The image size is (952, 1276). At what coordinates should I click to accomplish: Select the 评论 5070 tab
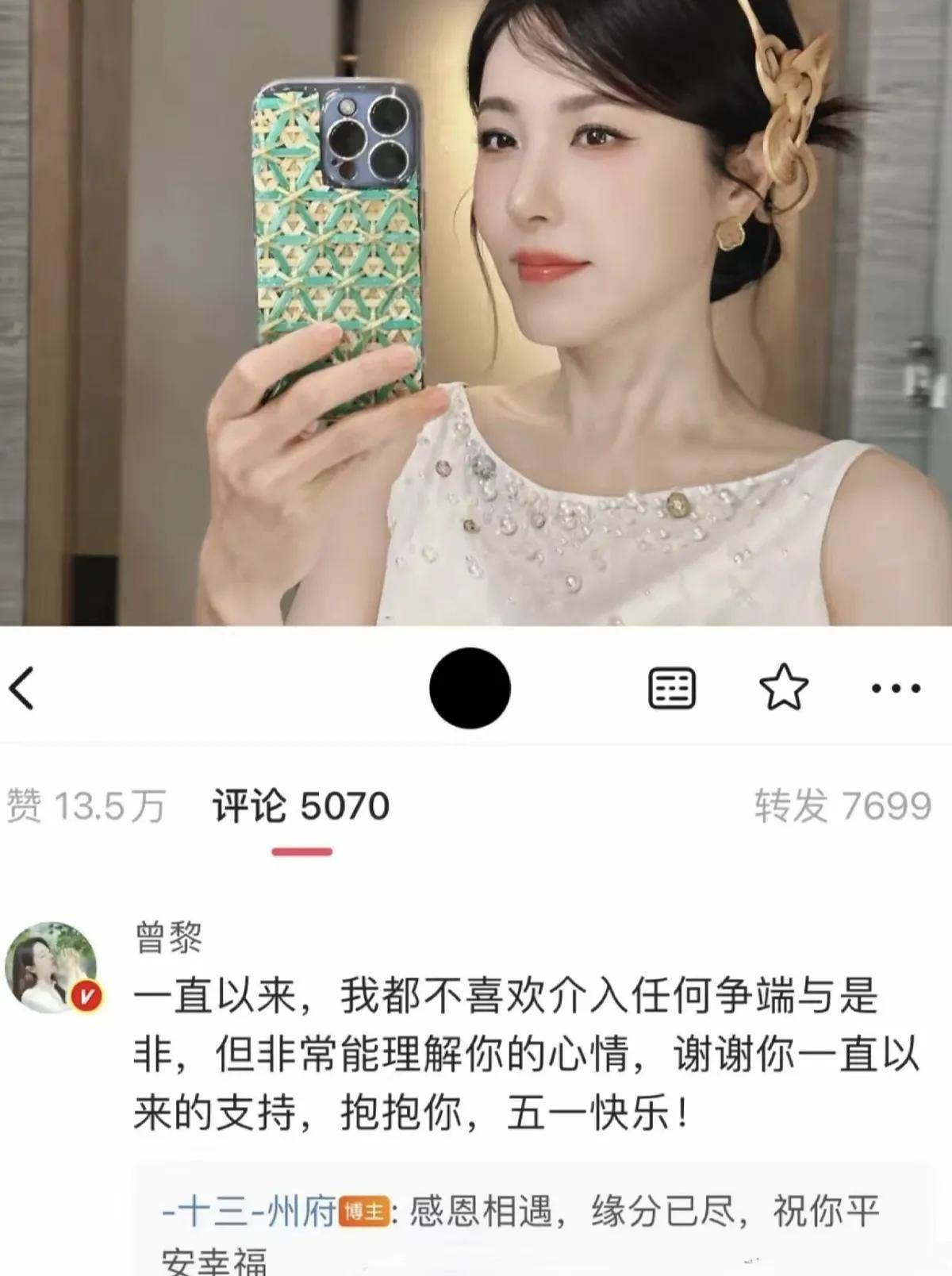coord(301,806)
